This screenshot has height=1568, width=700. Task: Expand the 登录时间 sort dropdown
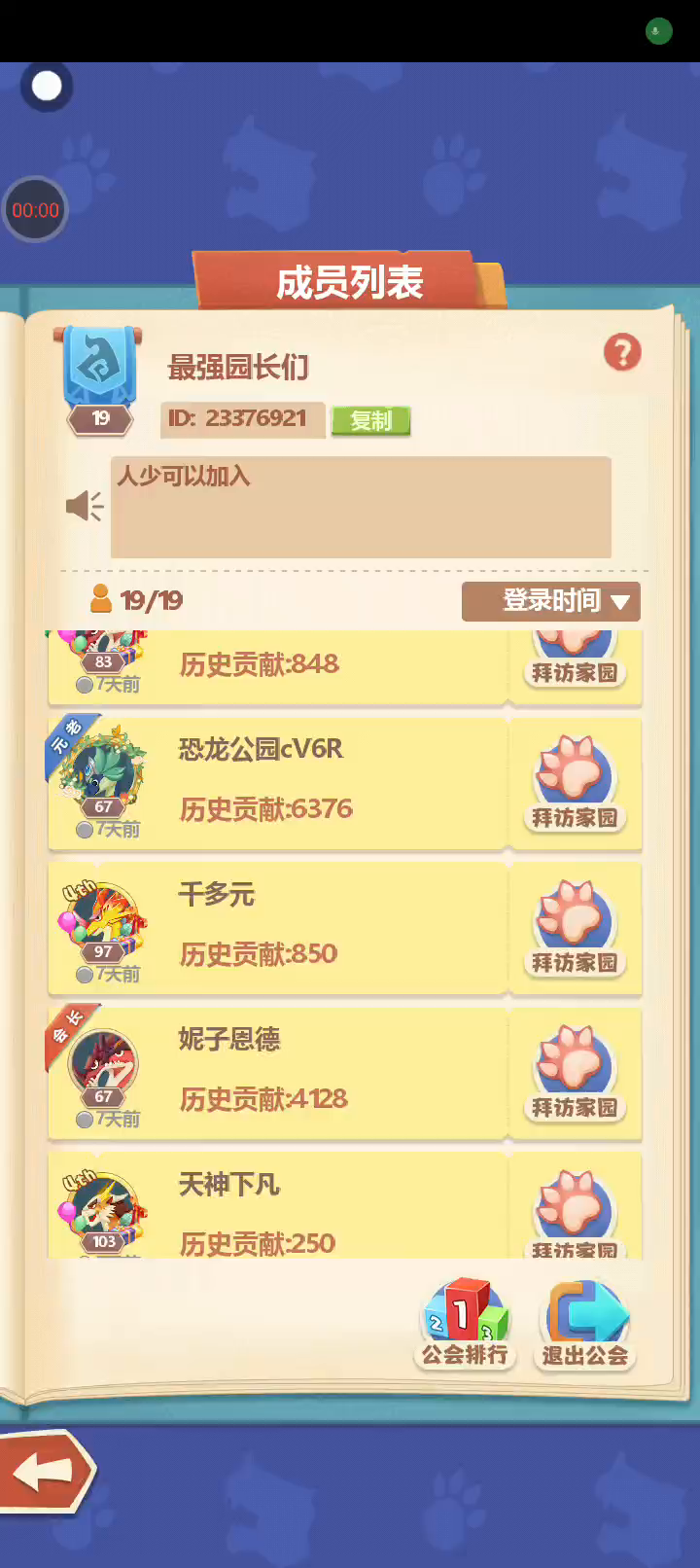click(550, 601)
